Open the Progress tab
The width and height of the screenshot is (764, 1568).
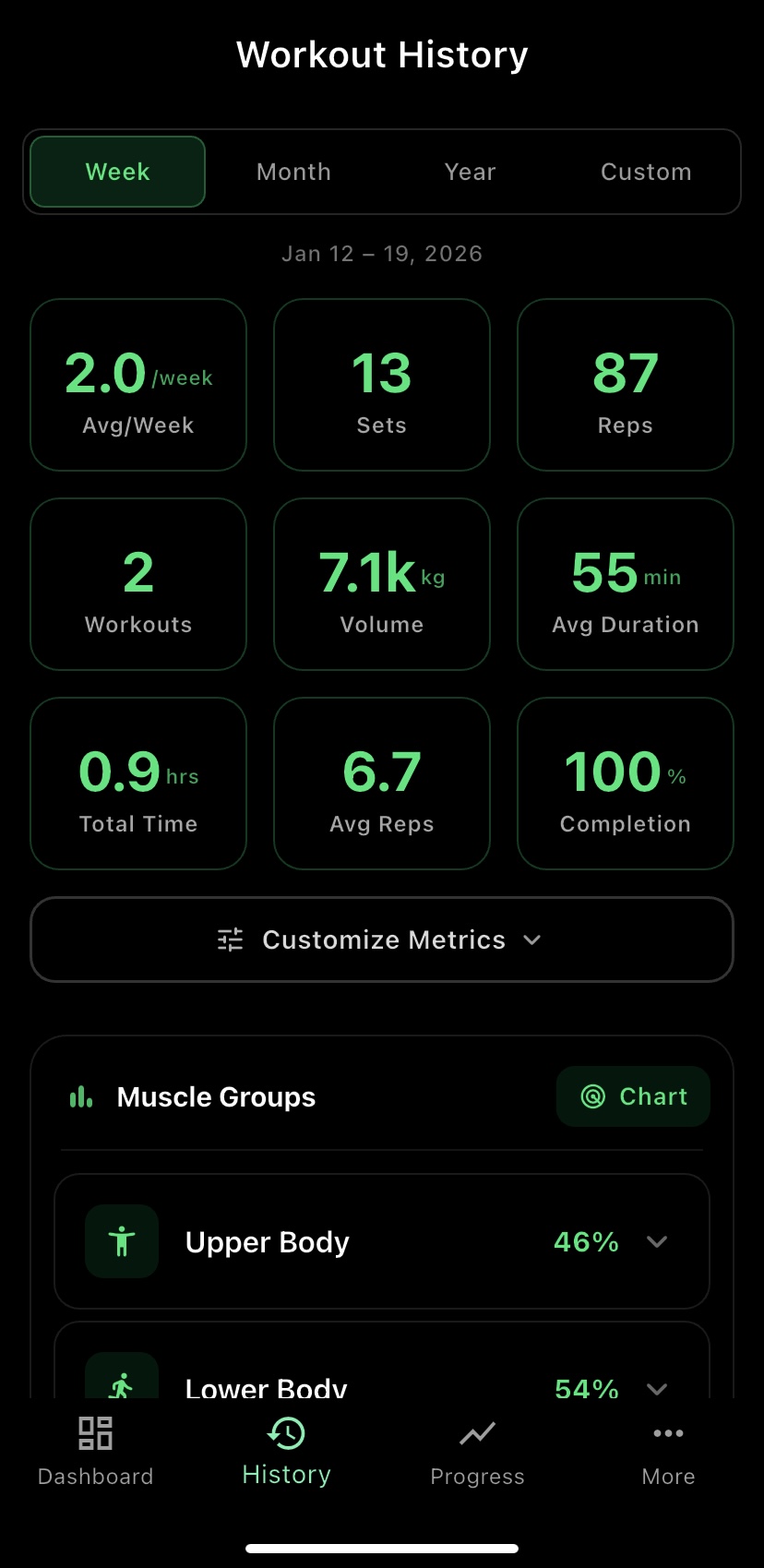pos(477,1451)
